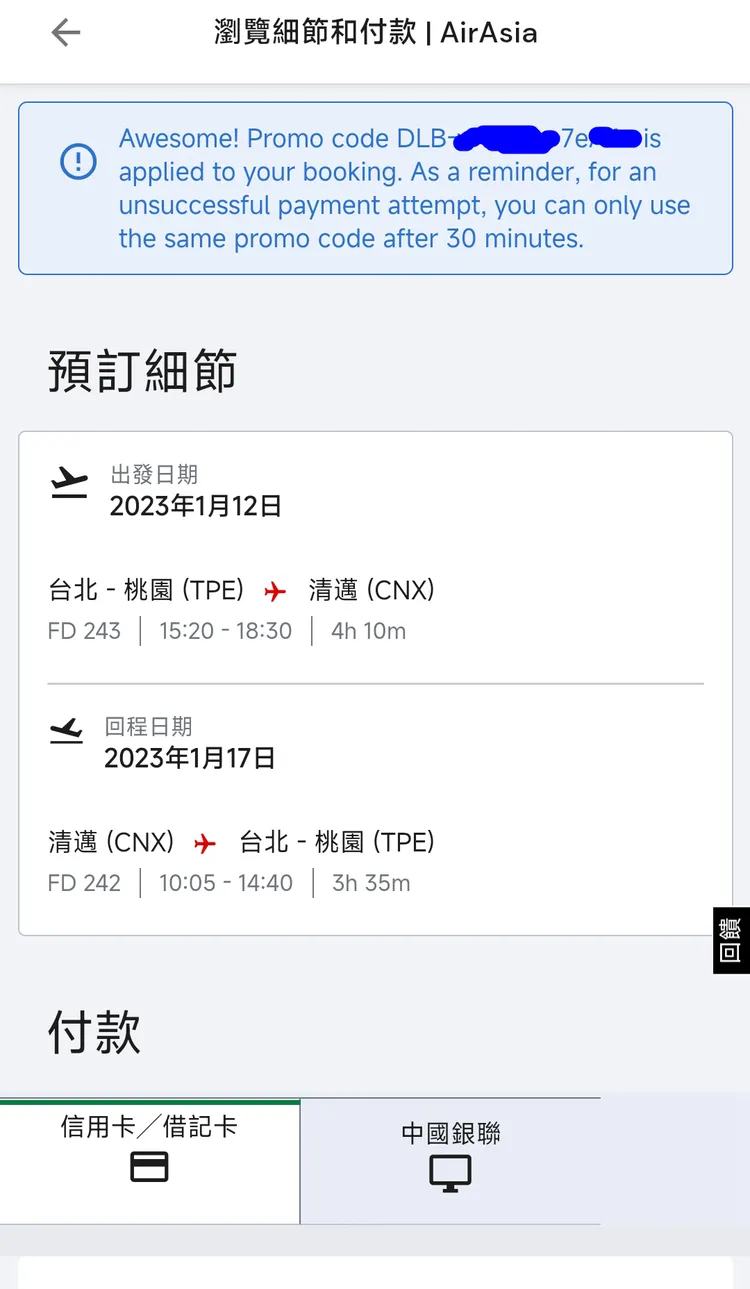This screenshot has width=750, height=1289.
Task: Click the info icon in the promo banner
Action: coord(79,160)
